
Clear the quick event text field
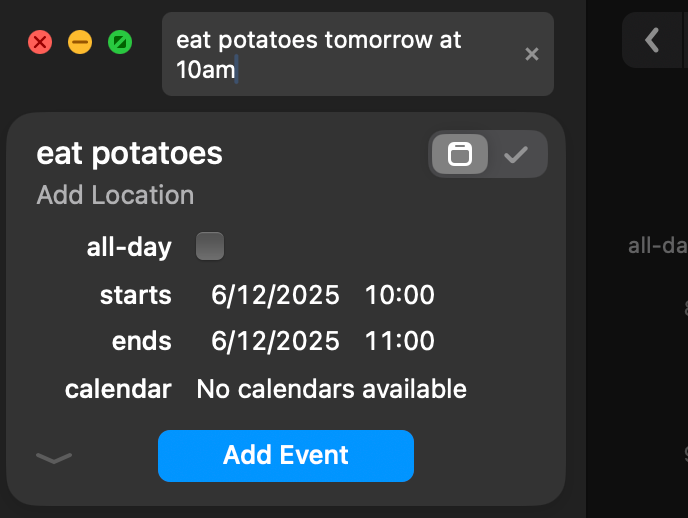(x=532, y=54)
